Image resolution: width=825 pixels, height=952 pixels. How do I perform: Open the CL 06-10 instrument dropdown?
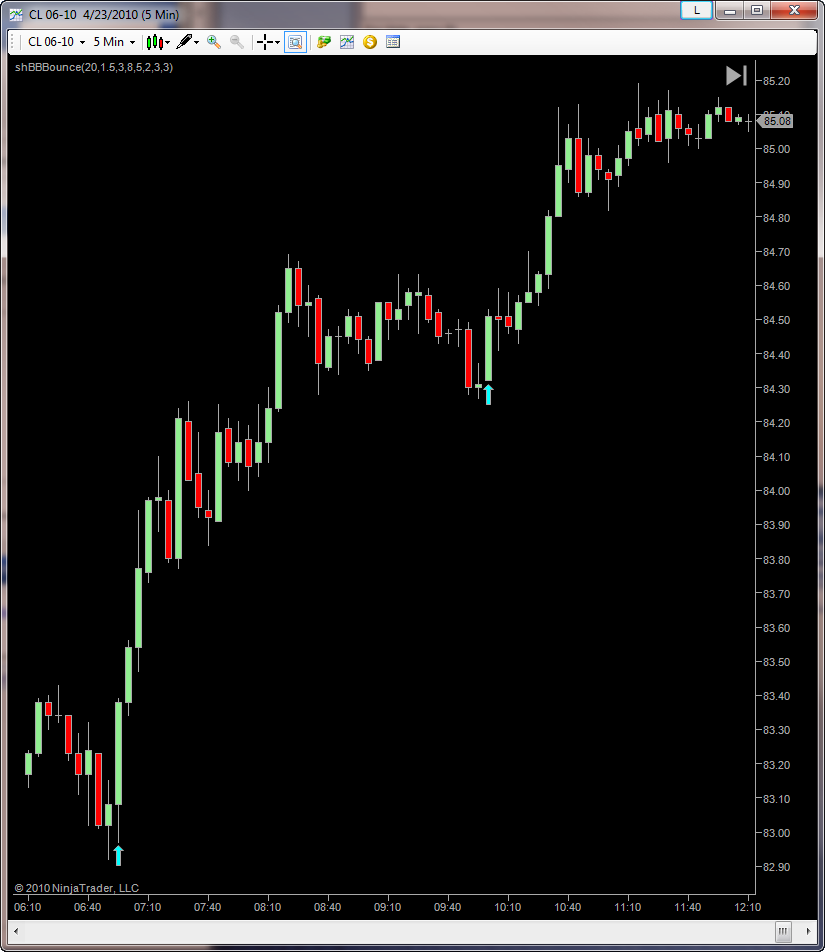coord(56,42)
